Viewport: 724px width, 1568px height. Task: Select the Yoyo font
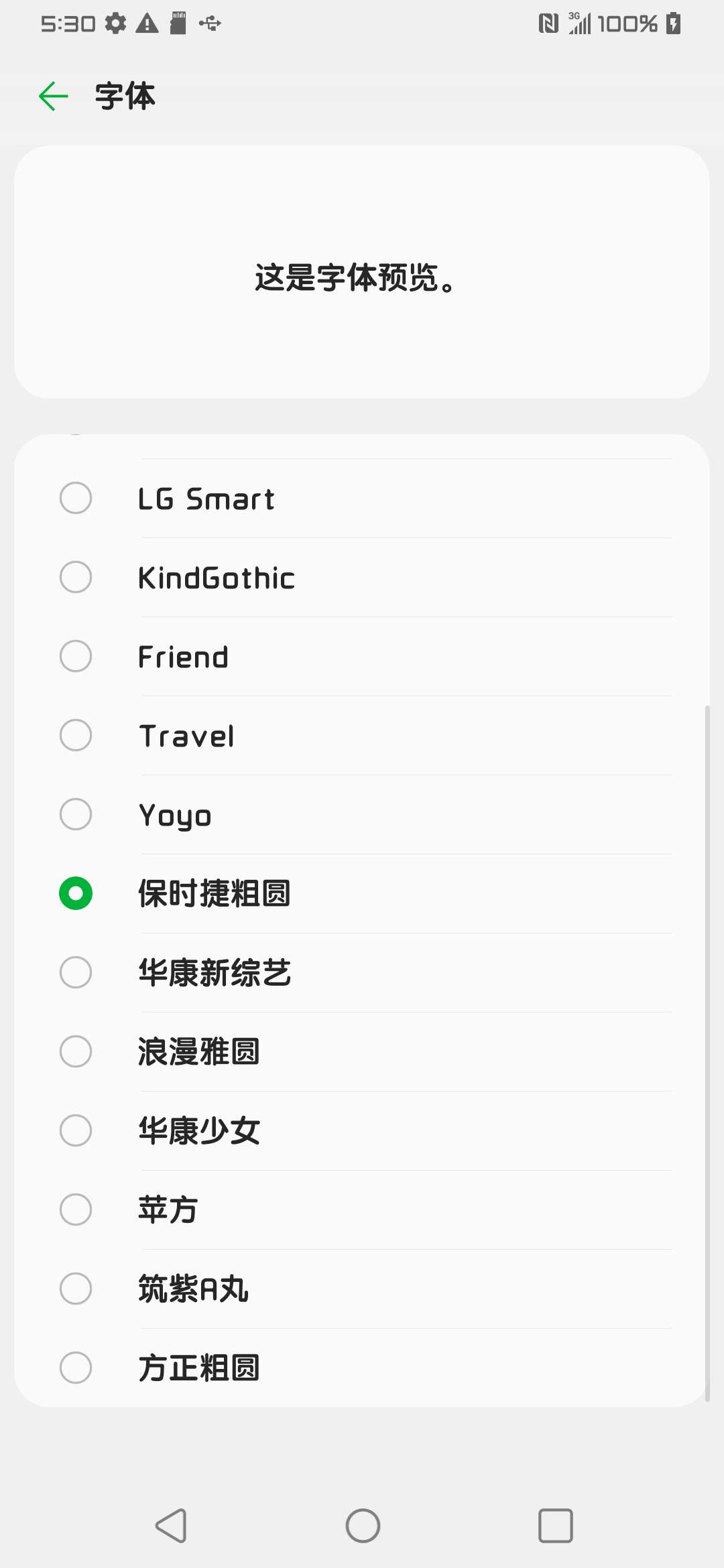362,815
